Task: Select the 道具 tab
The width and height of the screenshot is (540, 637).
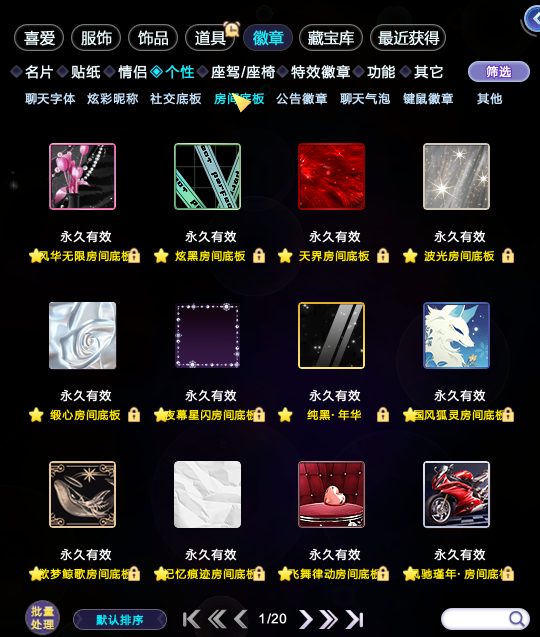Action: [x=210, y=38]
